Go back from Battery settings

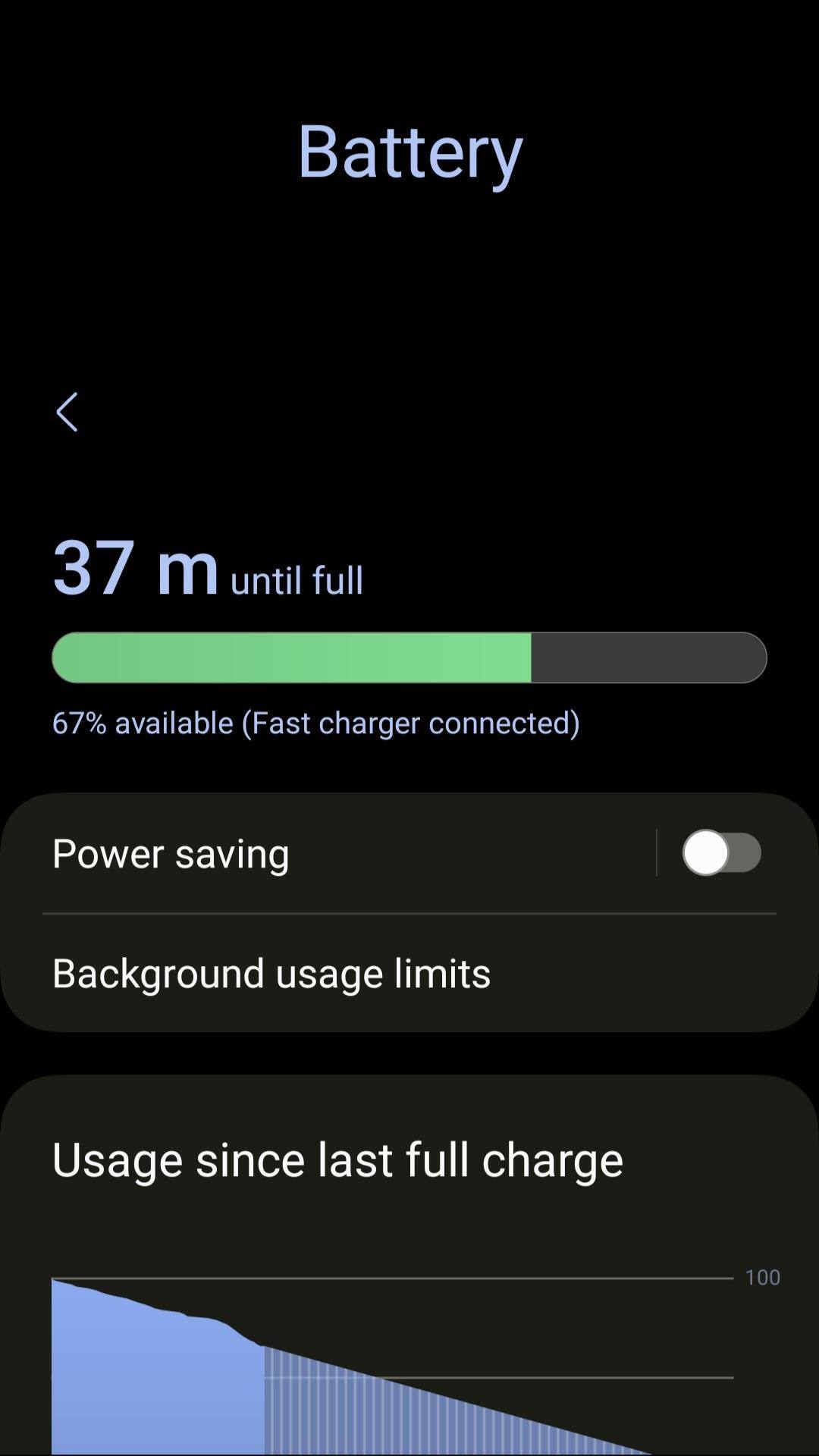coord(67,413)
